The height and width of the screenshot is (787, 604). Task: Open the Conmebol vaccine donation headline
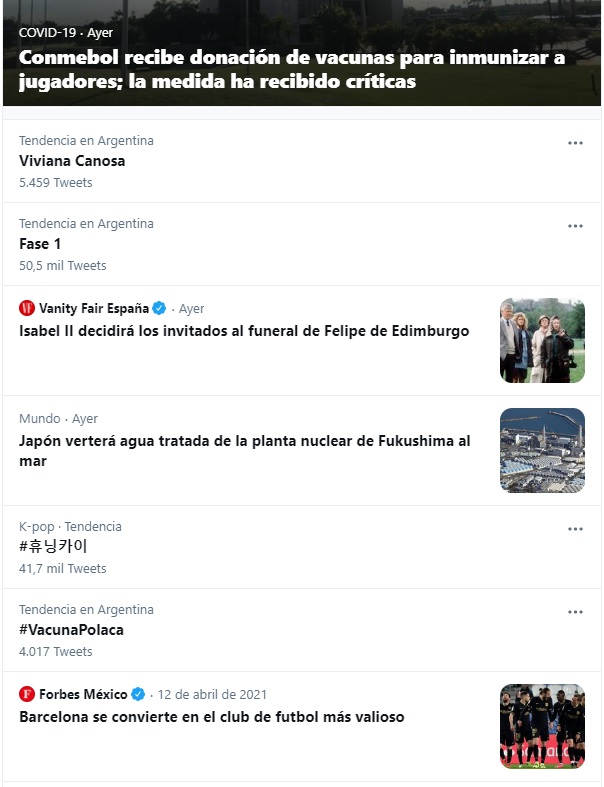coord(291,69)
